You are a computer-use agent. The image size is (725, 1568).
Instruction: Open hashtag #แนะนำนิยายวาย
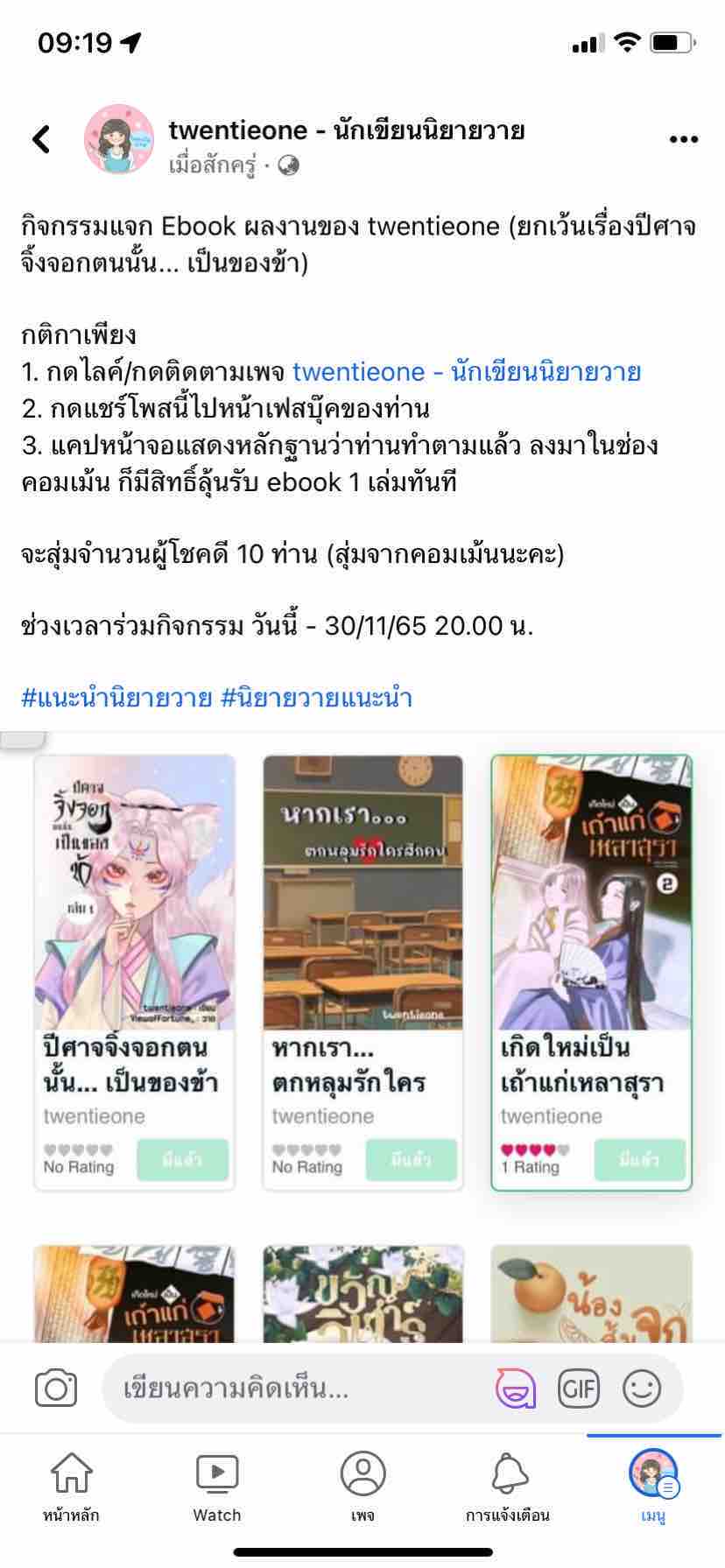(116, 698)
